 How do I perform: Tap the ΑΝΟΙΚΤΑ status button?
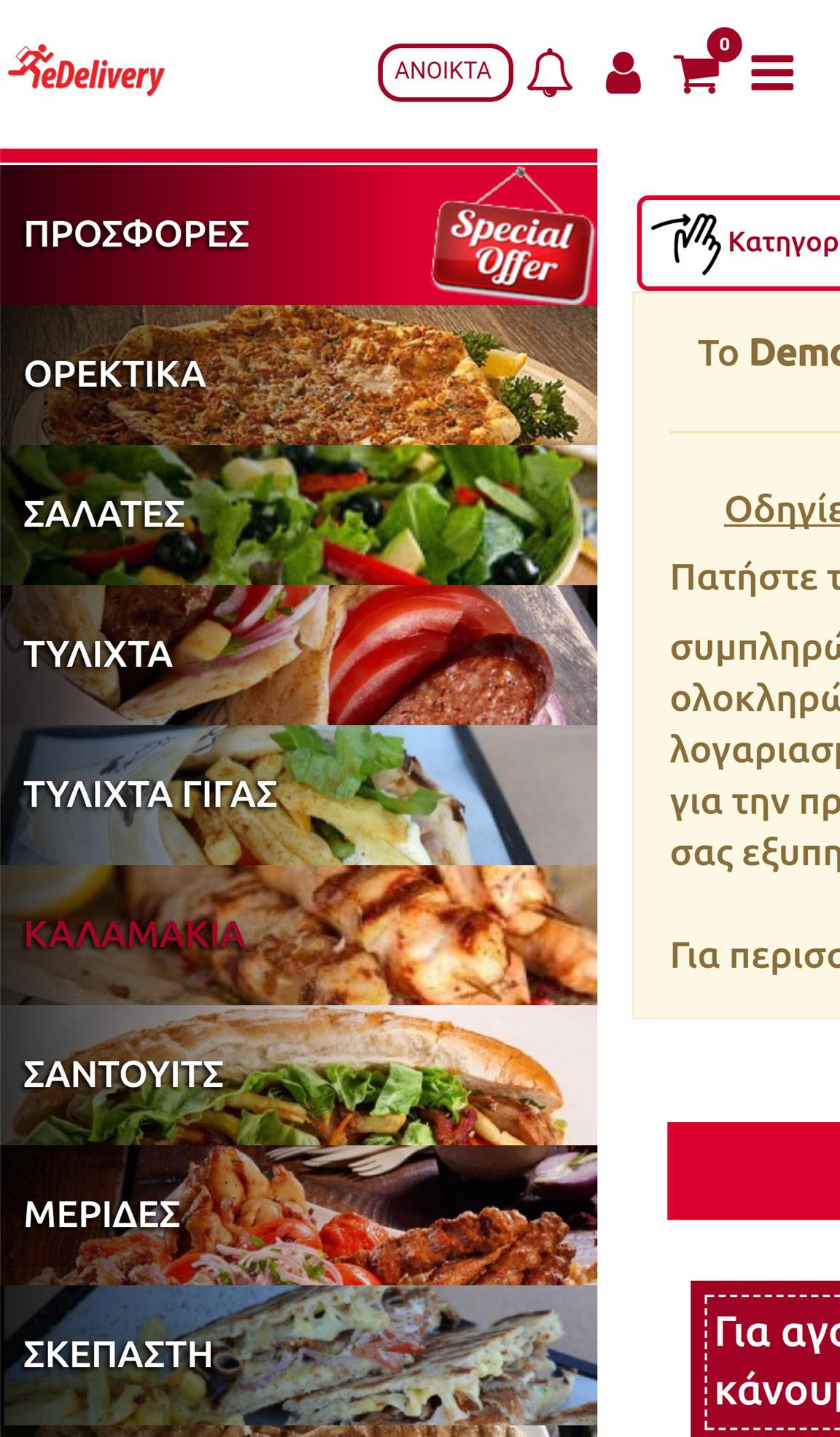444,71
